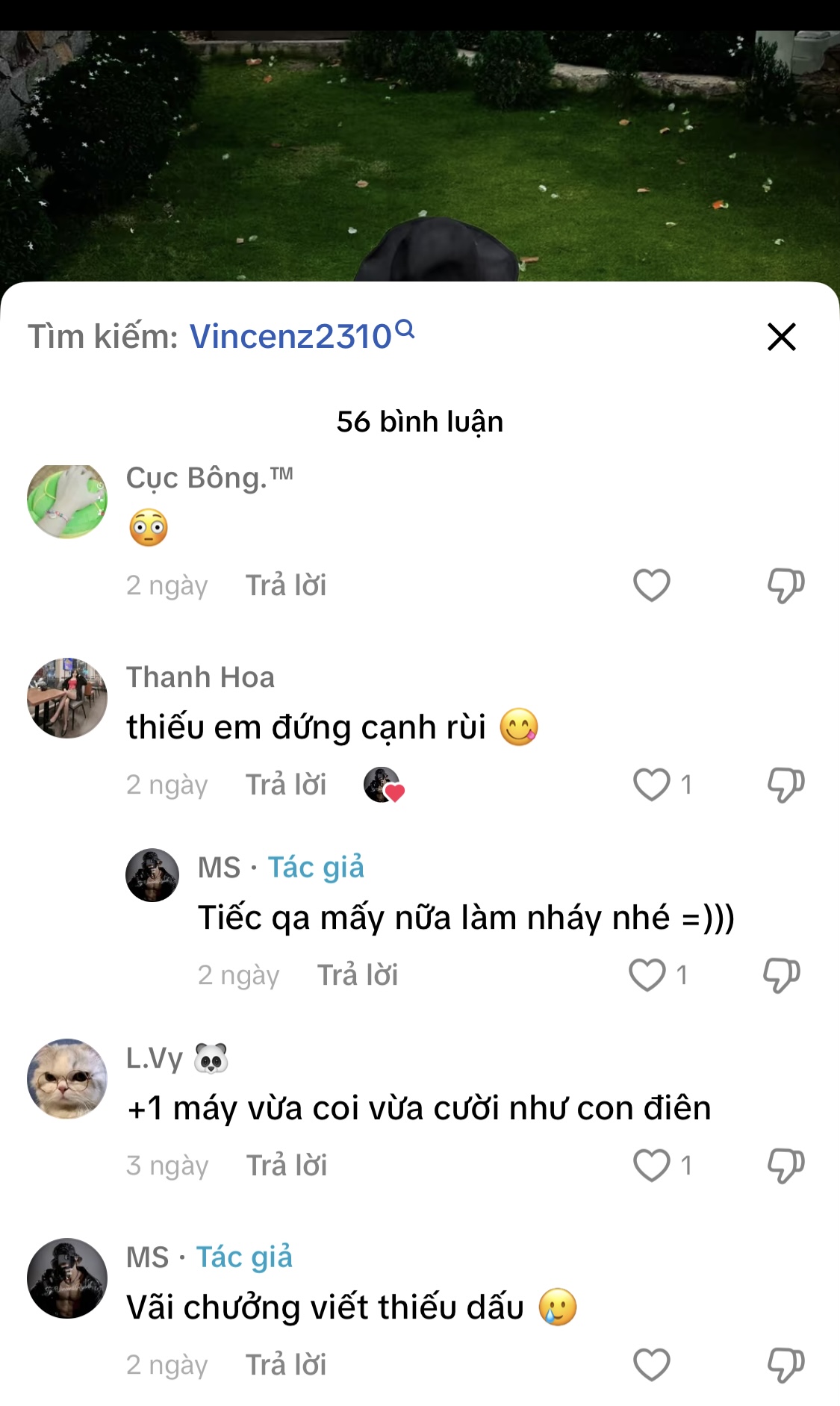Viewport: 840px width, 1406px height.
Task: Dislike Cục Bông's comment
Action: (x=785, y=585)
